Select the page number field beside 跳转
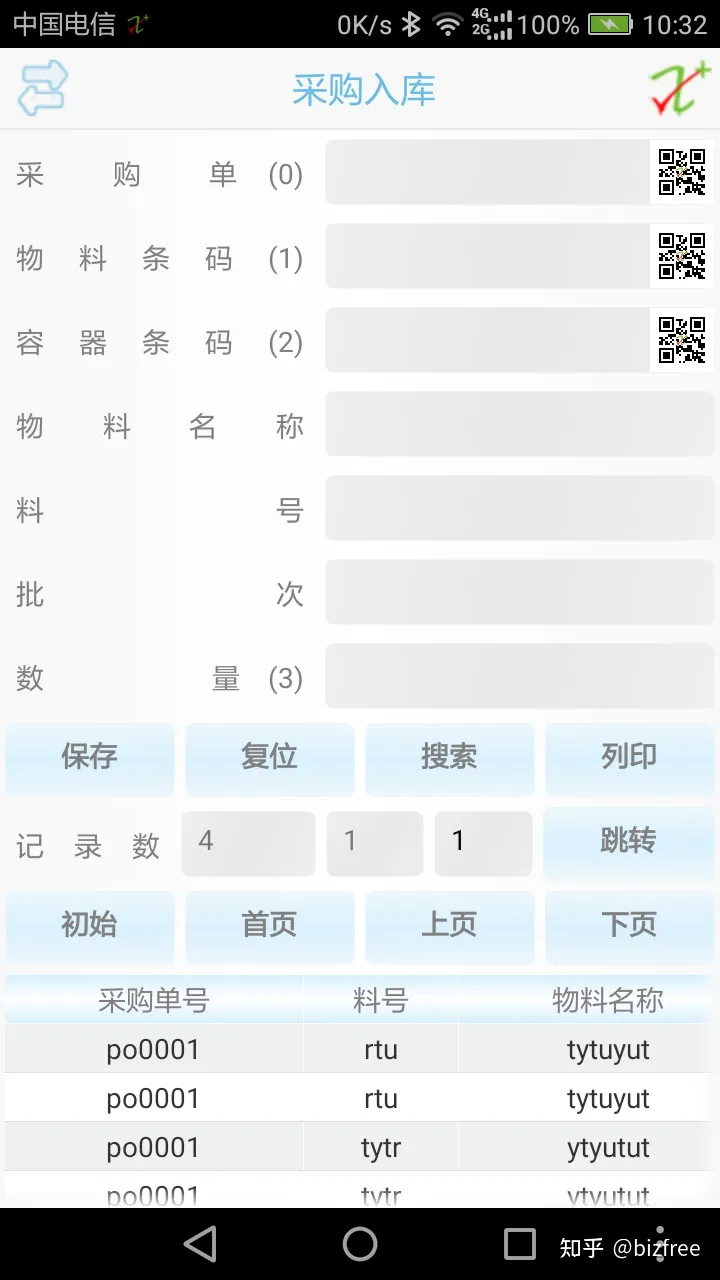 pos(483,842)
